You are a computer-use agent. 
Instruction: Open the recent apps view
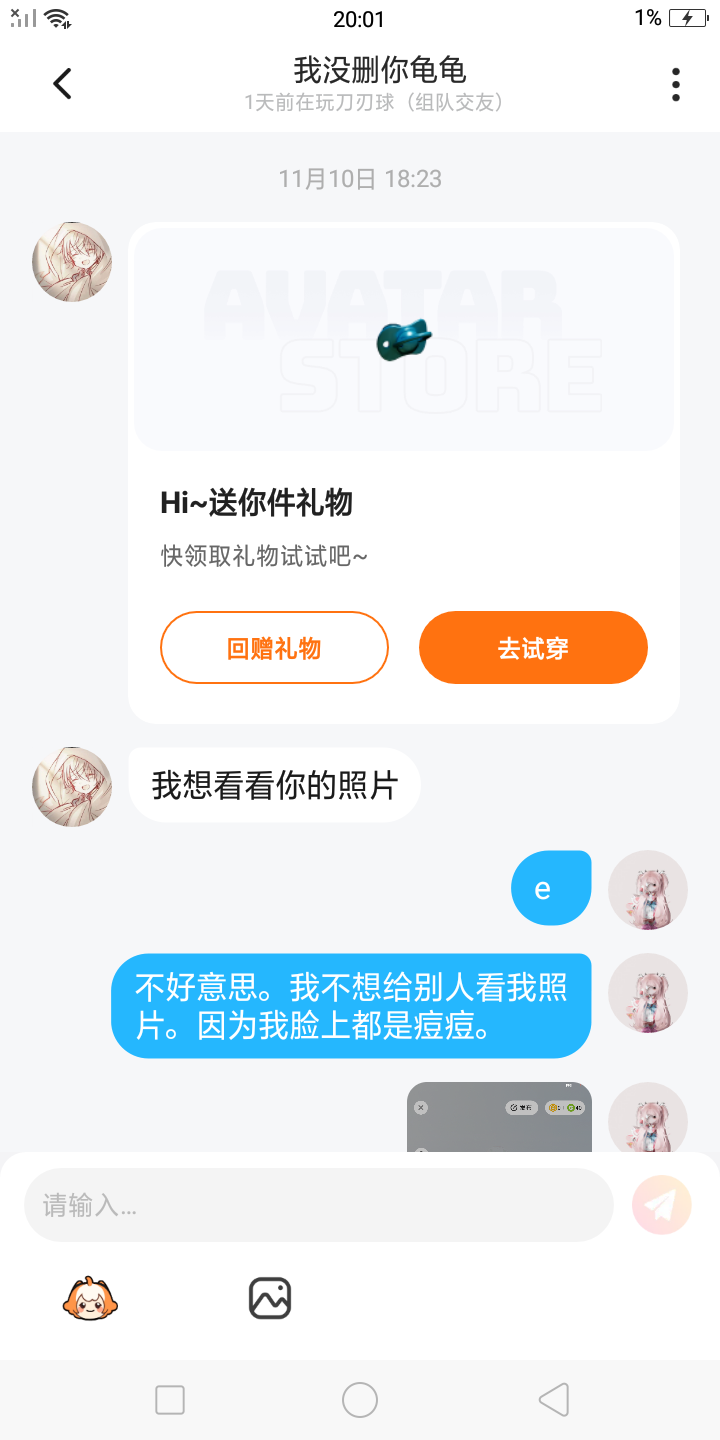170,1400
